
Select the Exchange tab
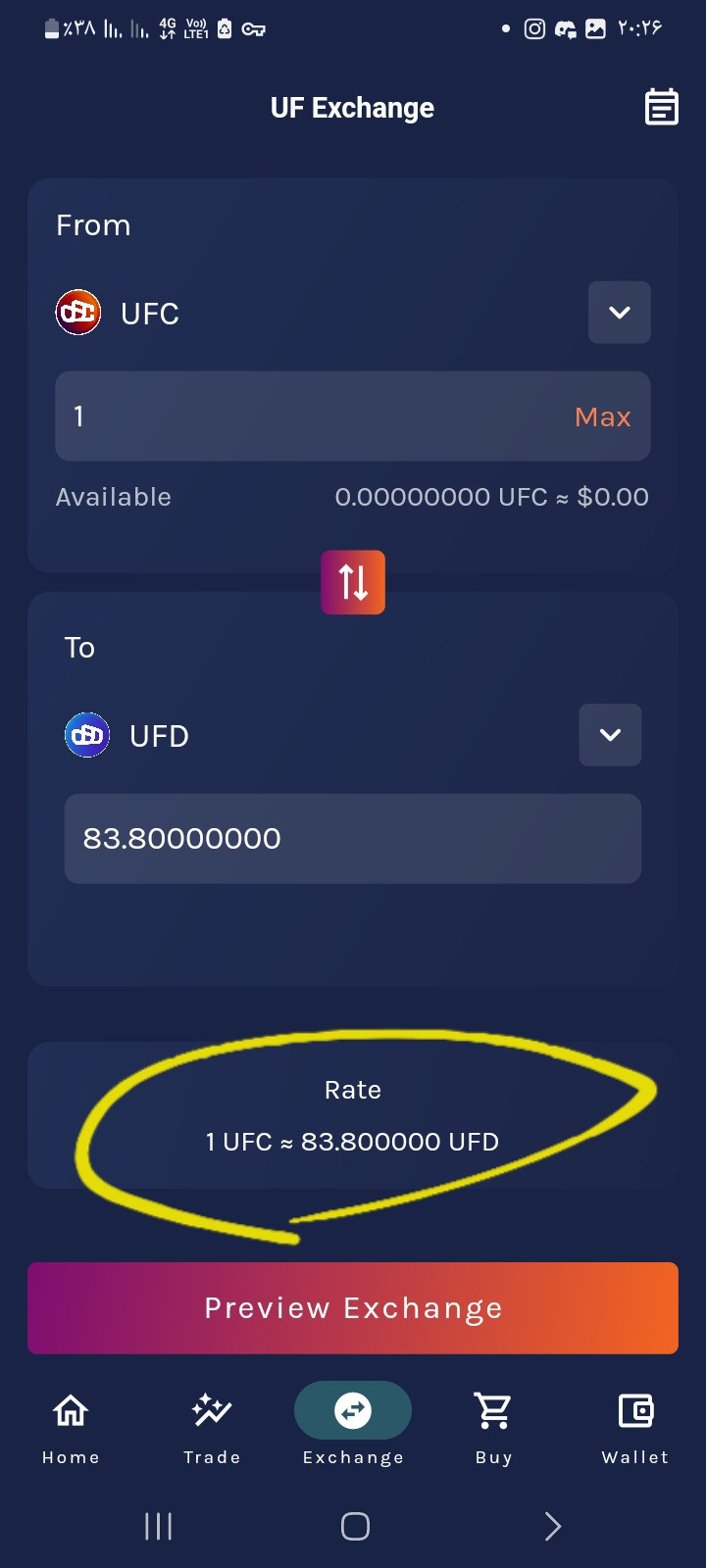353,1429
